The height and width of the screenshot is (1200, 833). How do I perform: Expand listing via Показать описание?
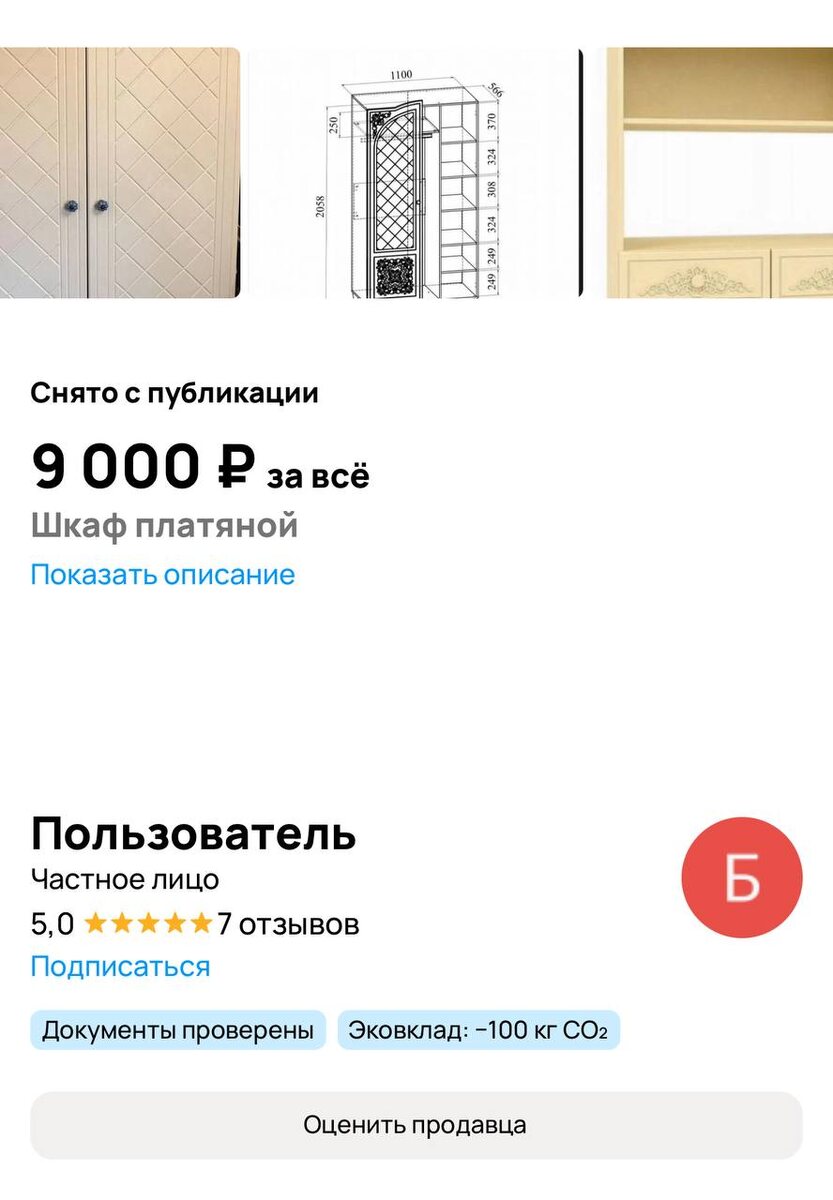point(163,575)
